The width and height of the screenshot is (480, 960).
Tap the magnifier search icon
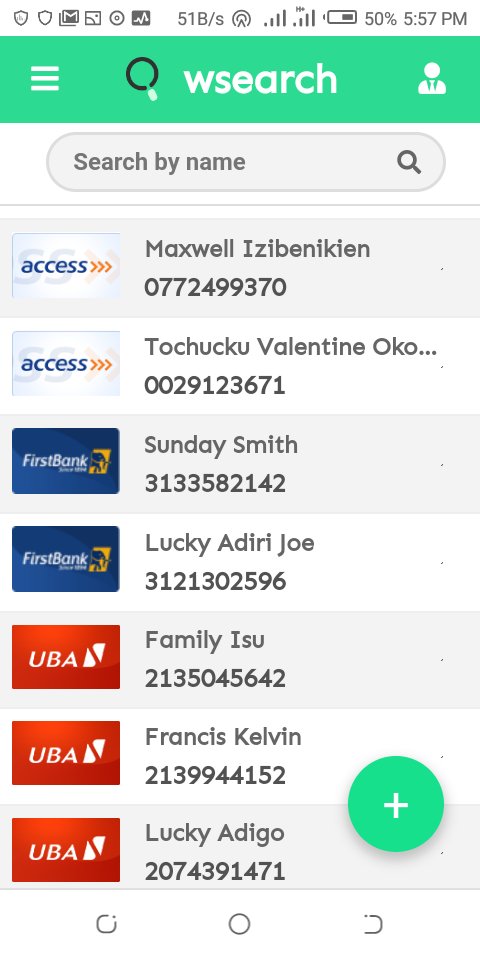click(x=408, y=162)
